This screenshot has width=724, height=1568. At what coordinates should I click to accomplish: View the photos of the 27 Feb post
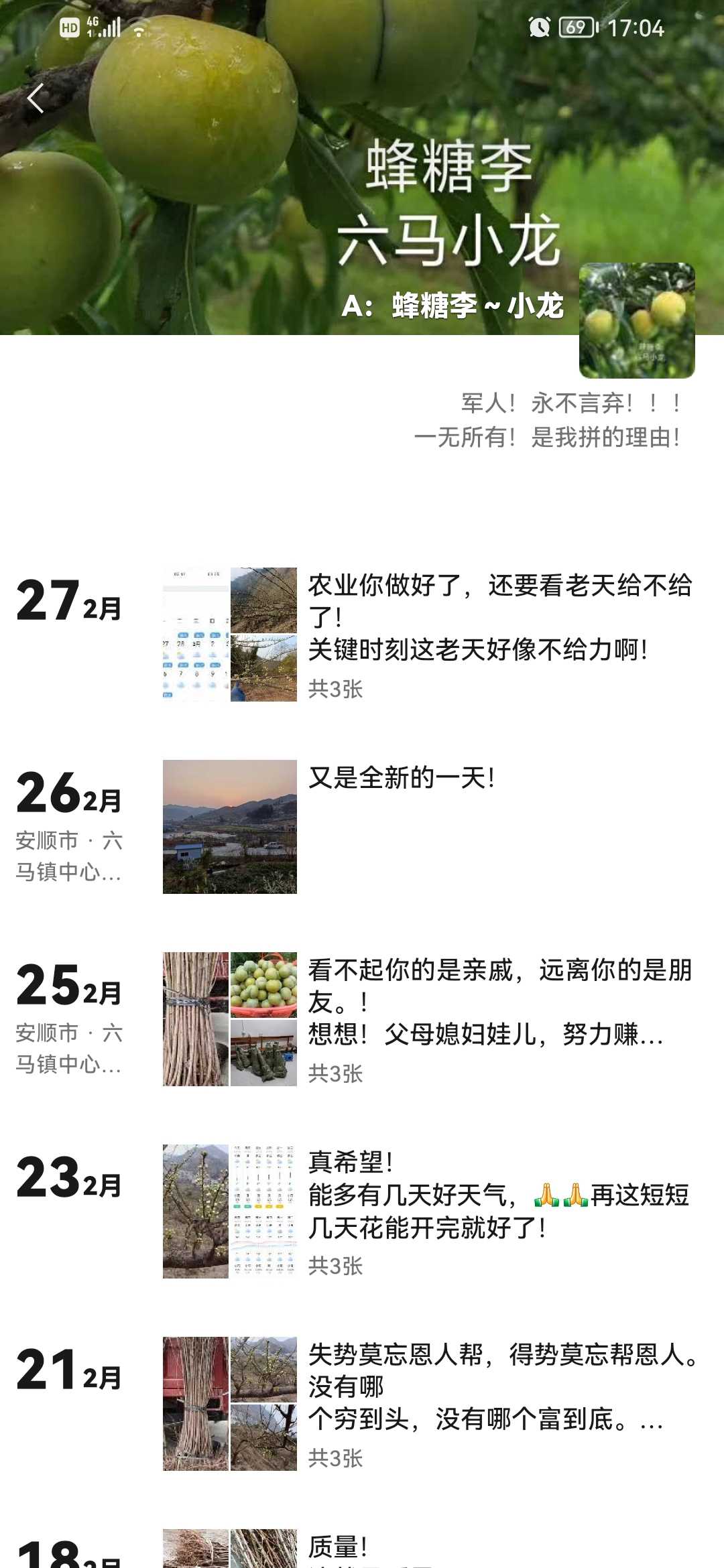[229, 635]
